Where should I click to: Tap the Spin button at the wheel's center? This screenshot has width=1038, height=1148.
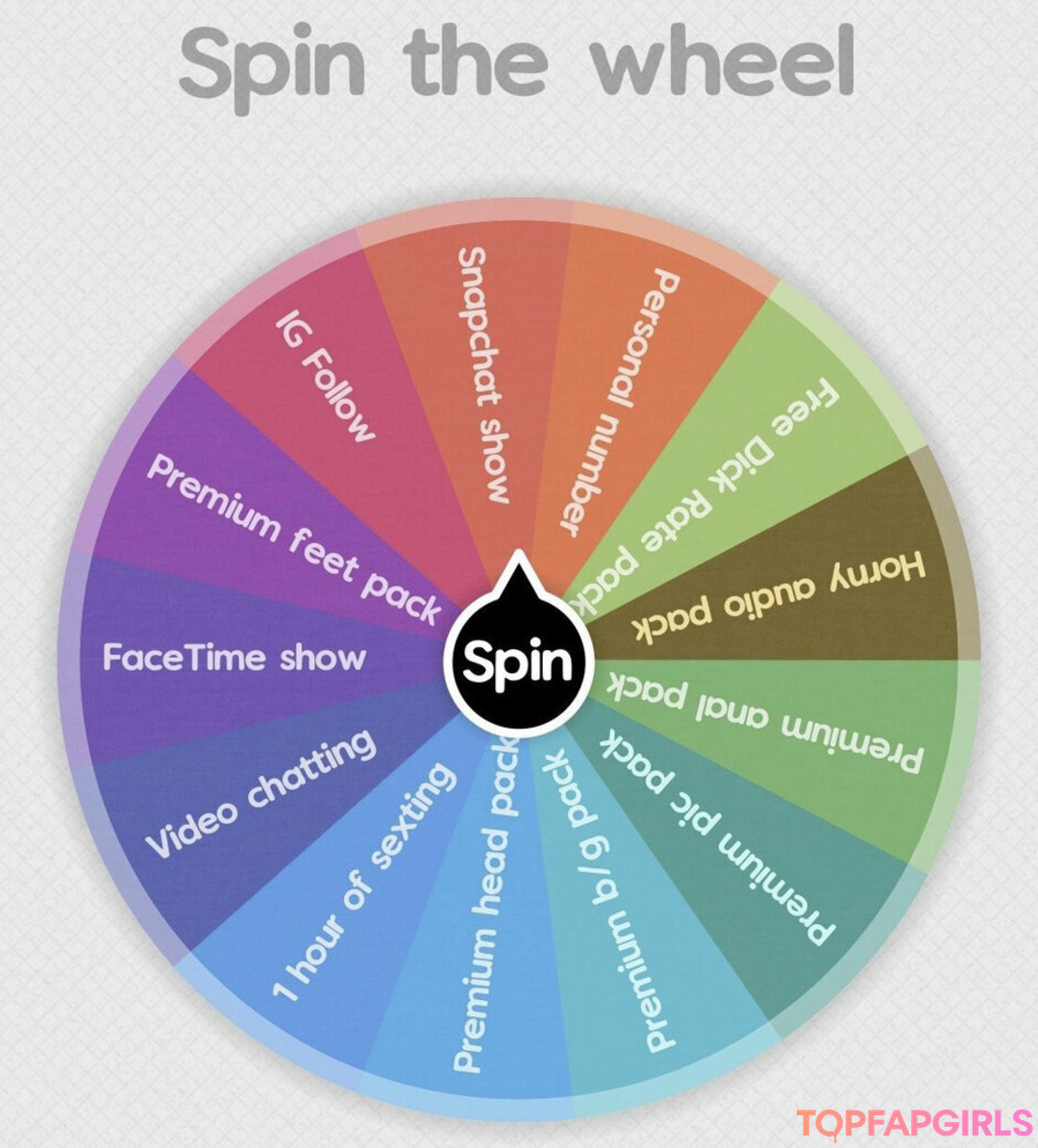(x=519, y=661)
